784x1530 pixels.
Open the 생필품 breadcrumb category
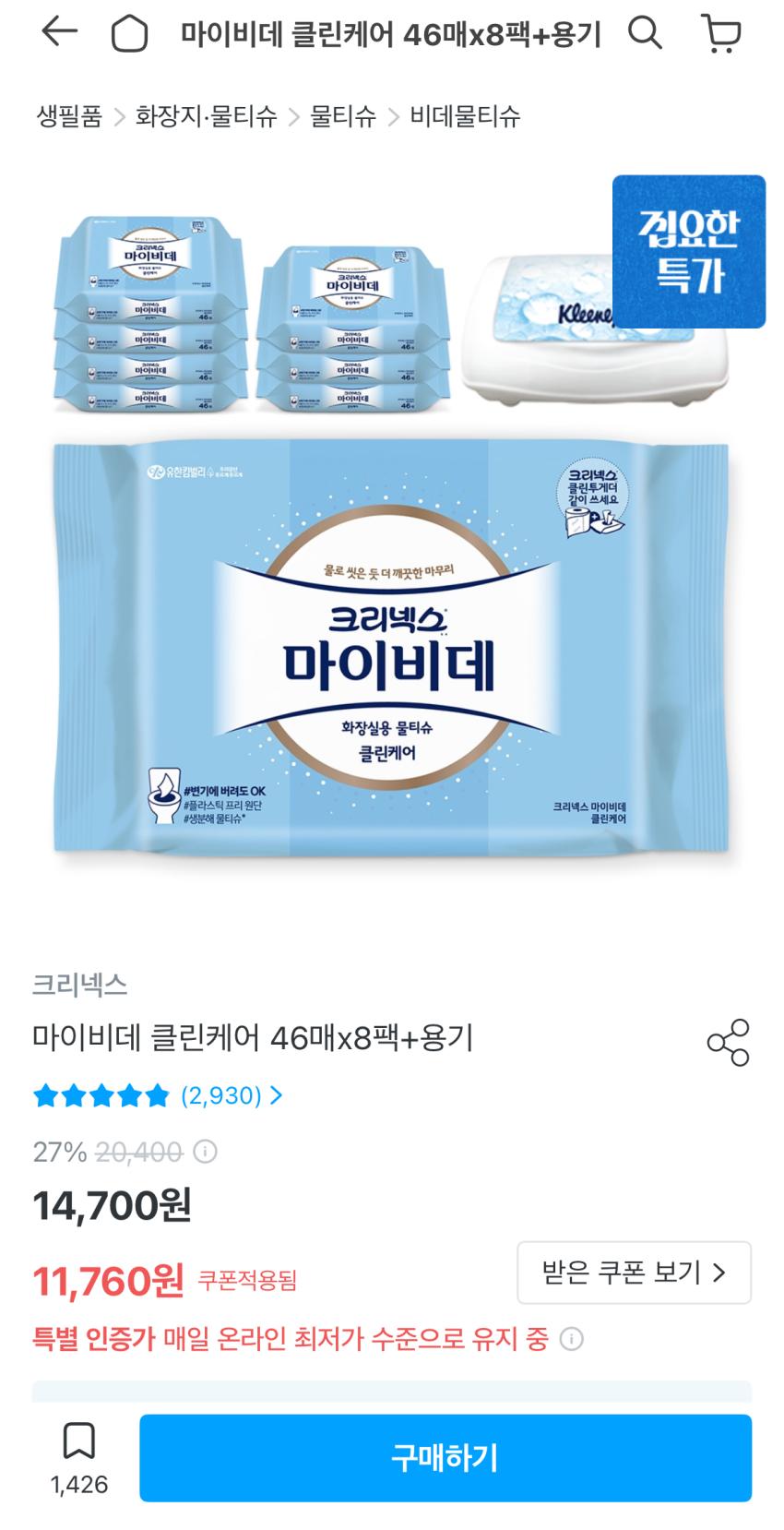tap(69, 116)
